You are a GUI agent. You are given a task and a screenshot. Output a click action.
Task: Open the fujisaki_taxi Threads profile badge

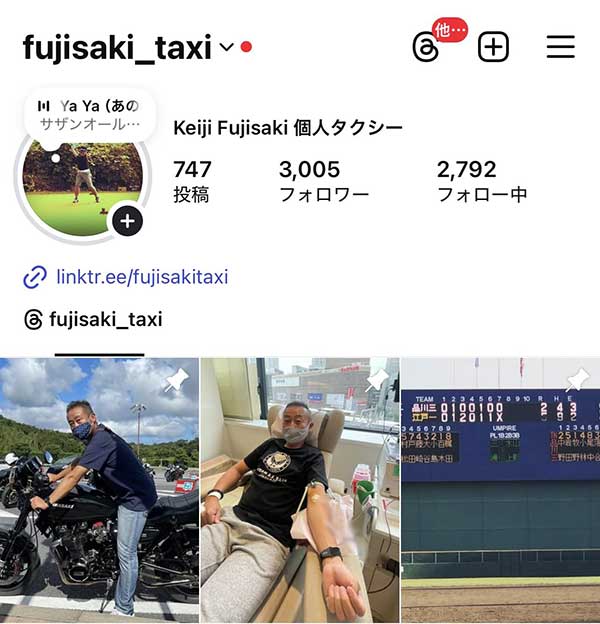(x=93, y=320)
